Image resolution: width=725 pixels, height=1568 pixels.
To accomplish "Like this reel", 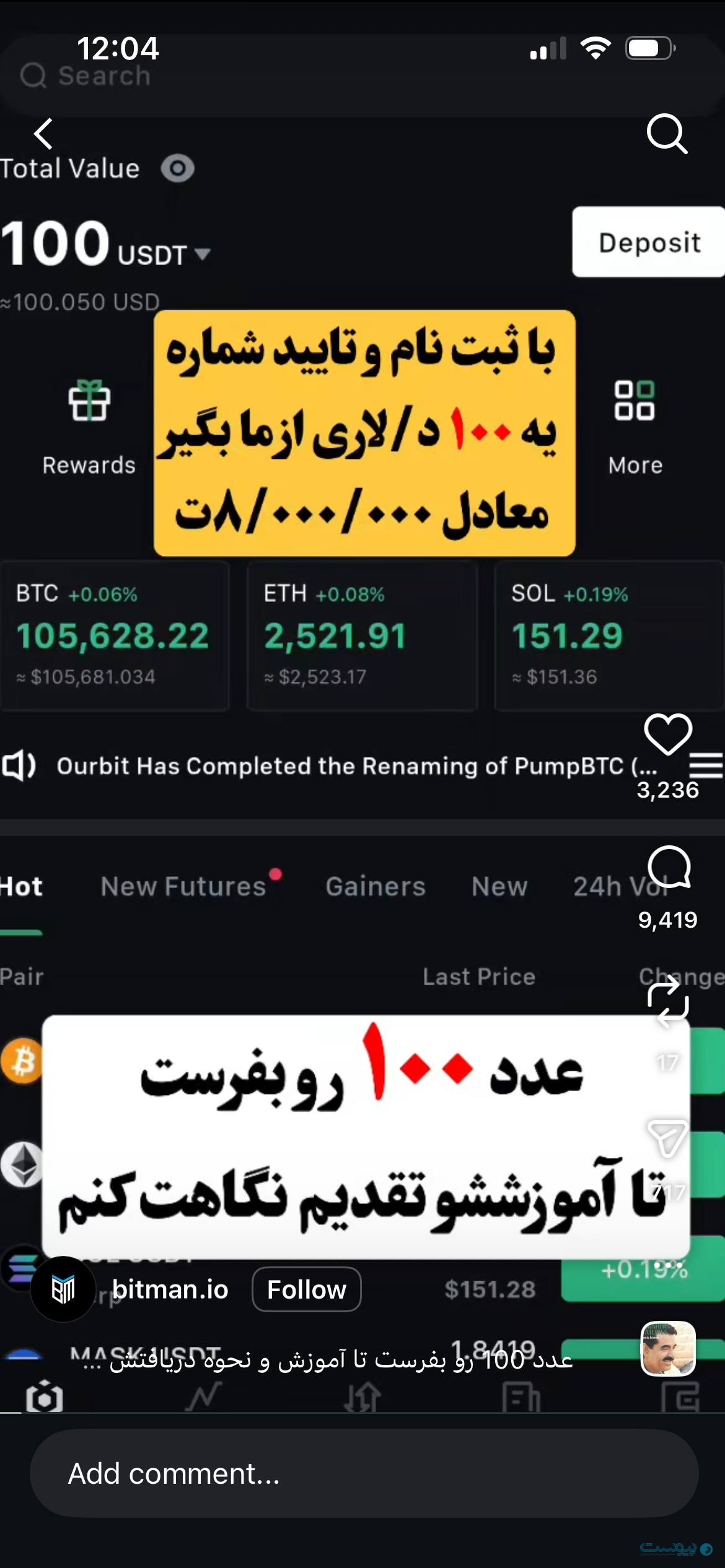I will coord(667,735).
